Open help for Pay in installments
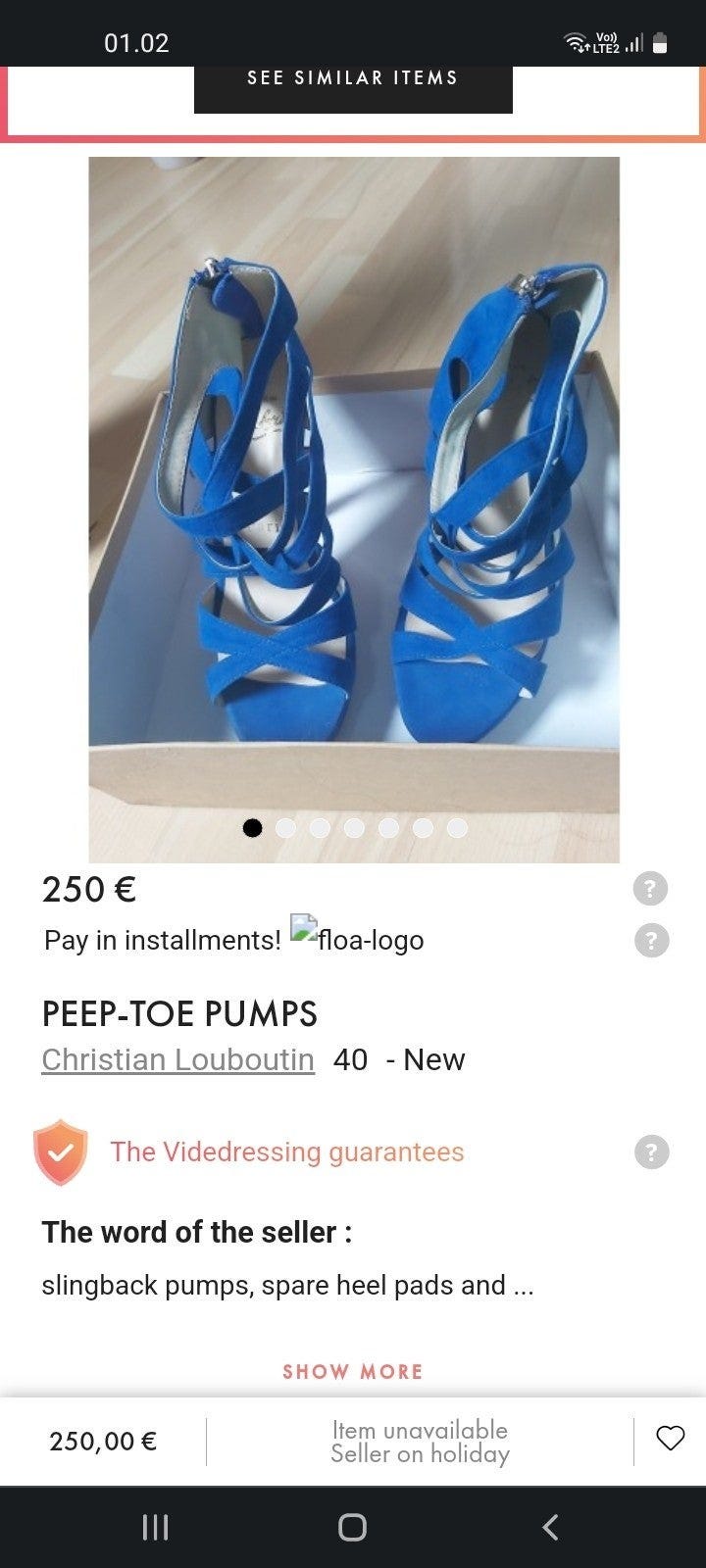 click(x=650, y=940)
